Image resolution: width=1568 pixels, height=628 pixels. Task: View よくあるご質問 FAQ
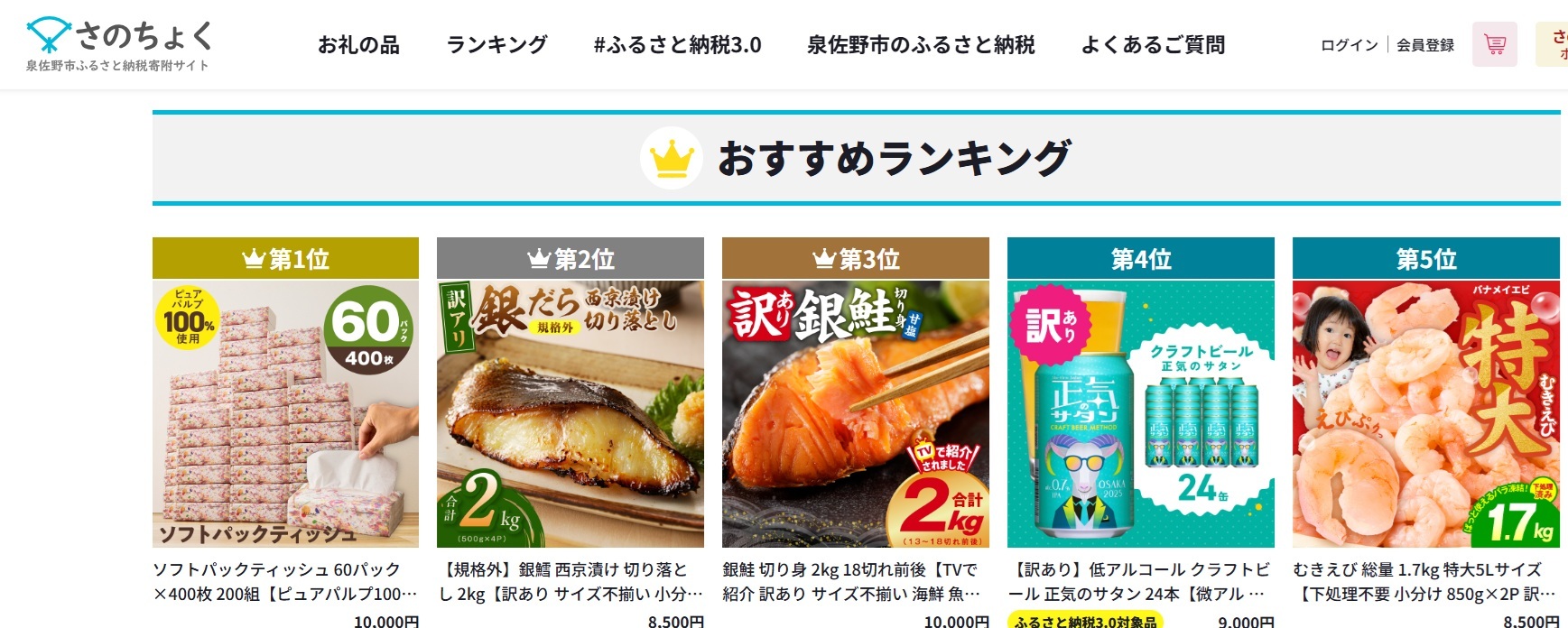coord(1153,45)
